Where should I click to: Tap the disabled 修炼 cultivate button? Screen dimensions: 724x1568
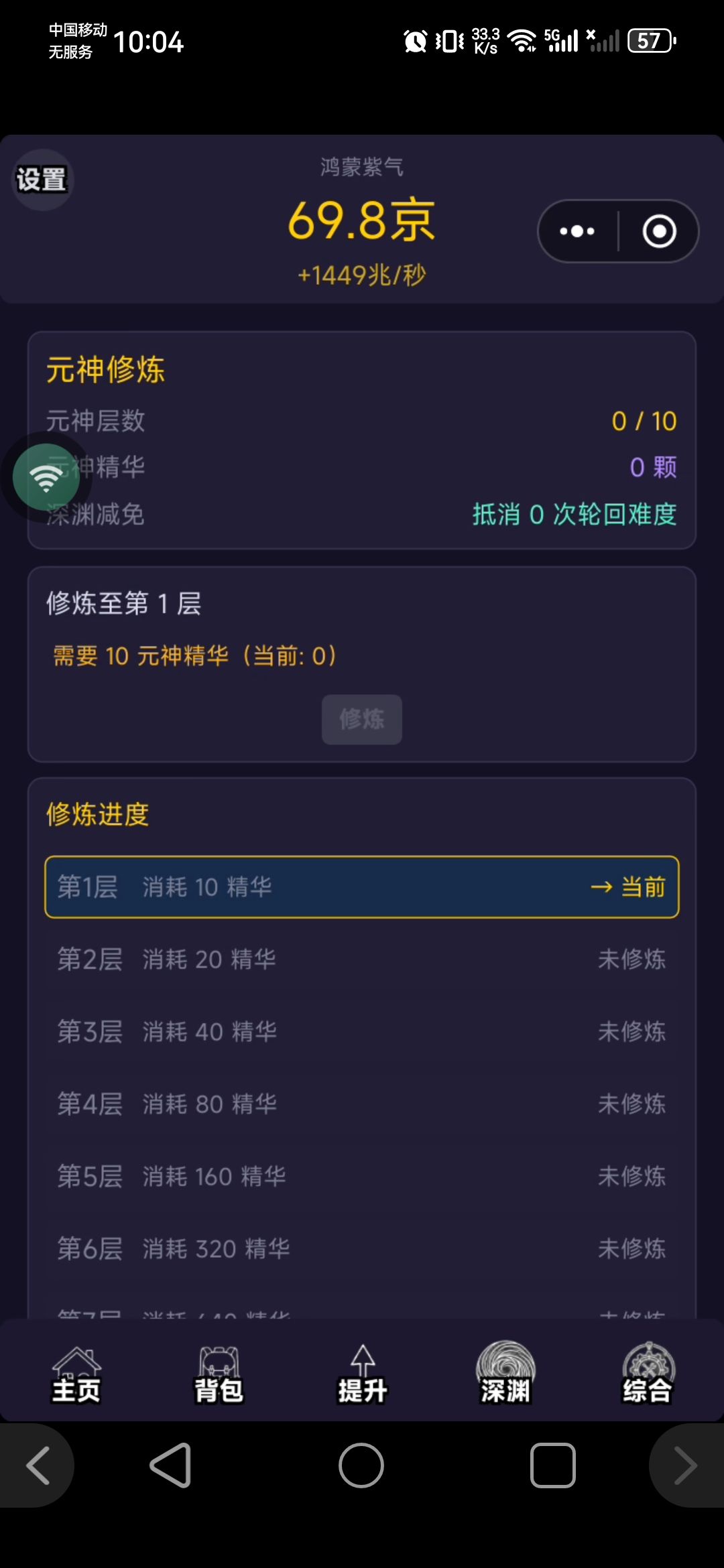(361, 719)
